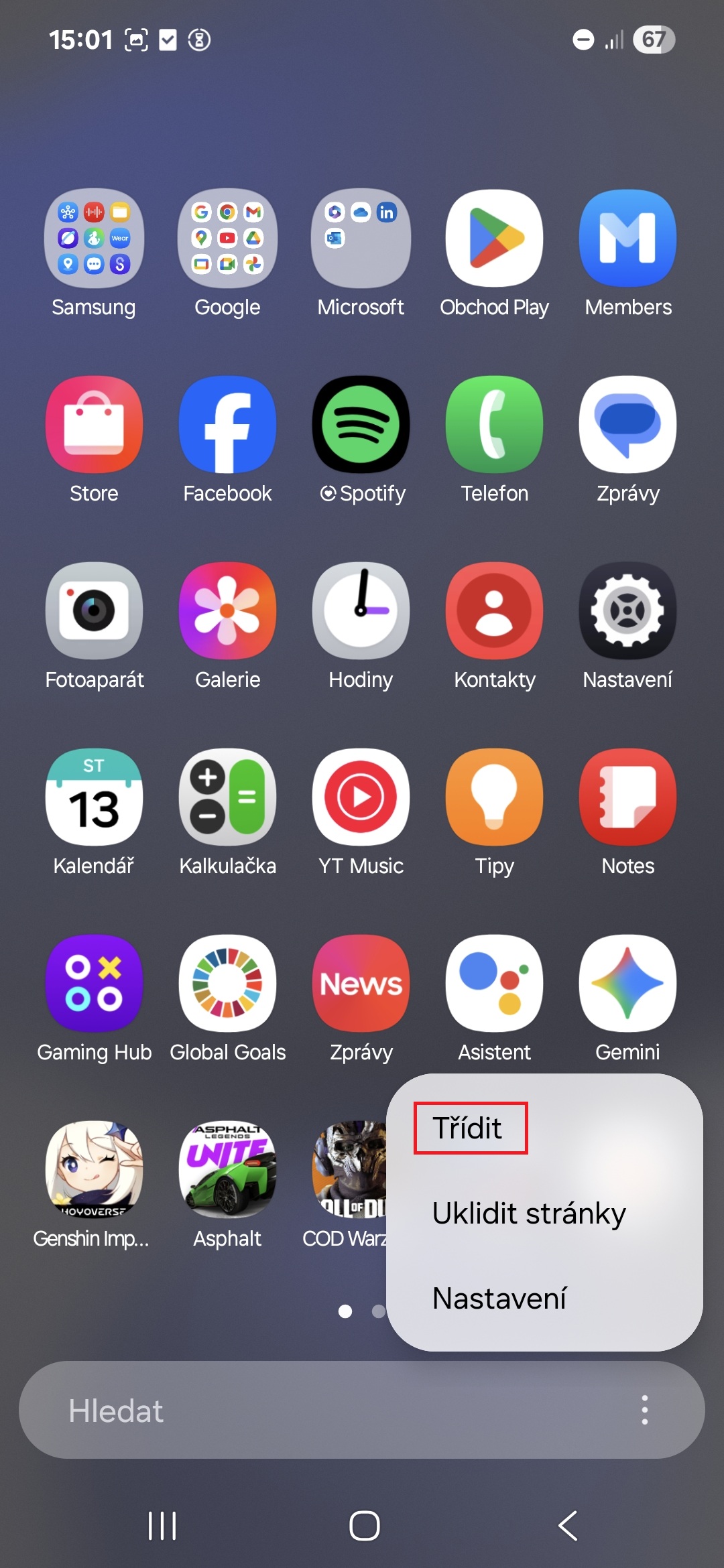724x1568 pixels.
Task: Select Třídit in the popup menu
Action: pos(467,1128)
